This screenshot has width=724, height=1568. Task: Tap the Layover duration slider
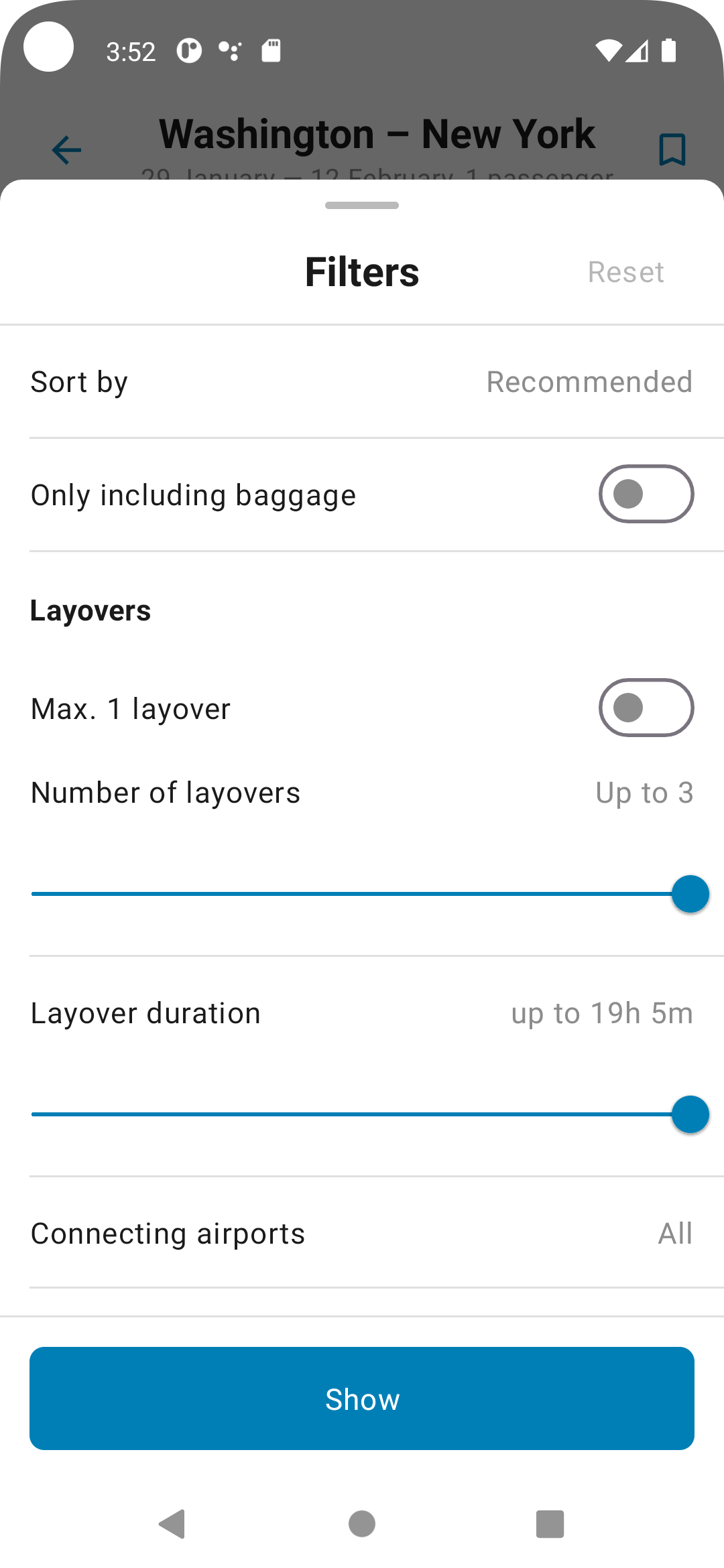pyautogui.click(x=362, y=1114)
